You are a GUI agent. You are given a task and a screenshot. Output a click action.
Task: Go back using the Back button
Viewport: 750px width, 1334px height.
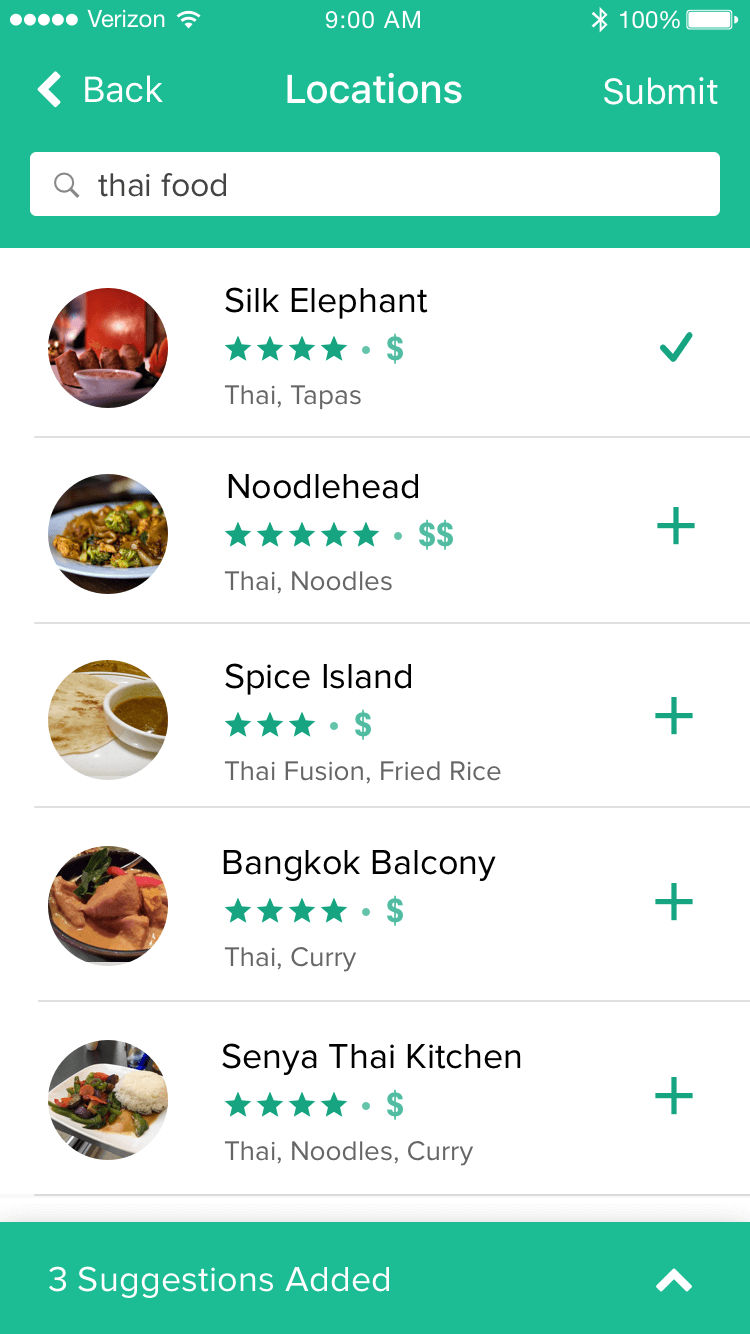point(100,90)
